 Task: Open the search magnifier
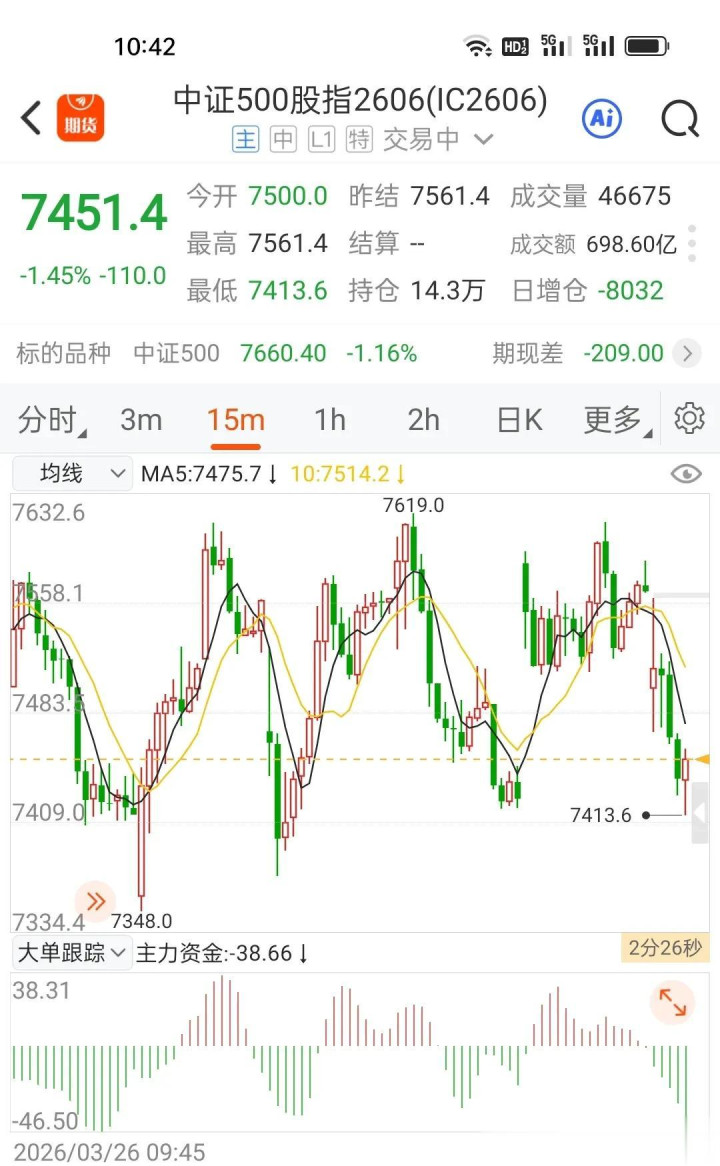click(x=680, y=119)
